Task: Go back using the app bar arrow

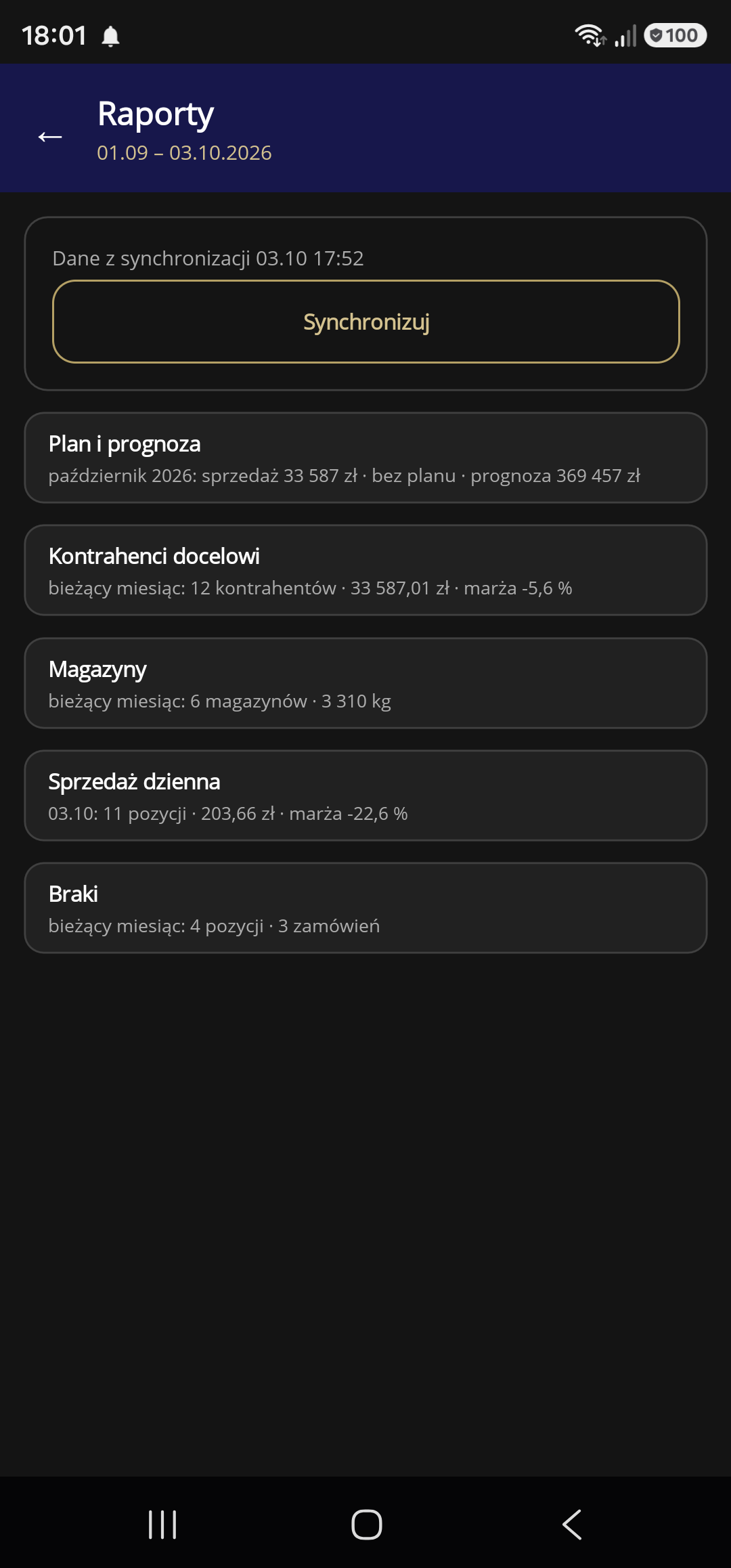Action: (50, 137)
